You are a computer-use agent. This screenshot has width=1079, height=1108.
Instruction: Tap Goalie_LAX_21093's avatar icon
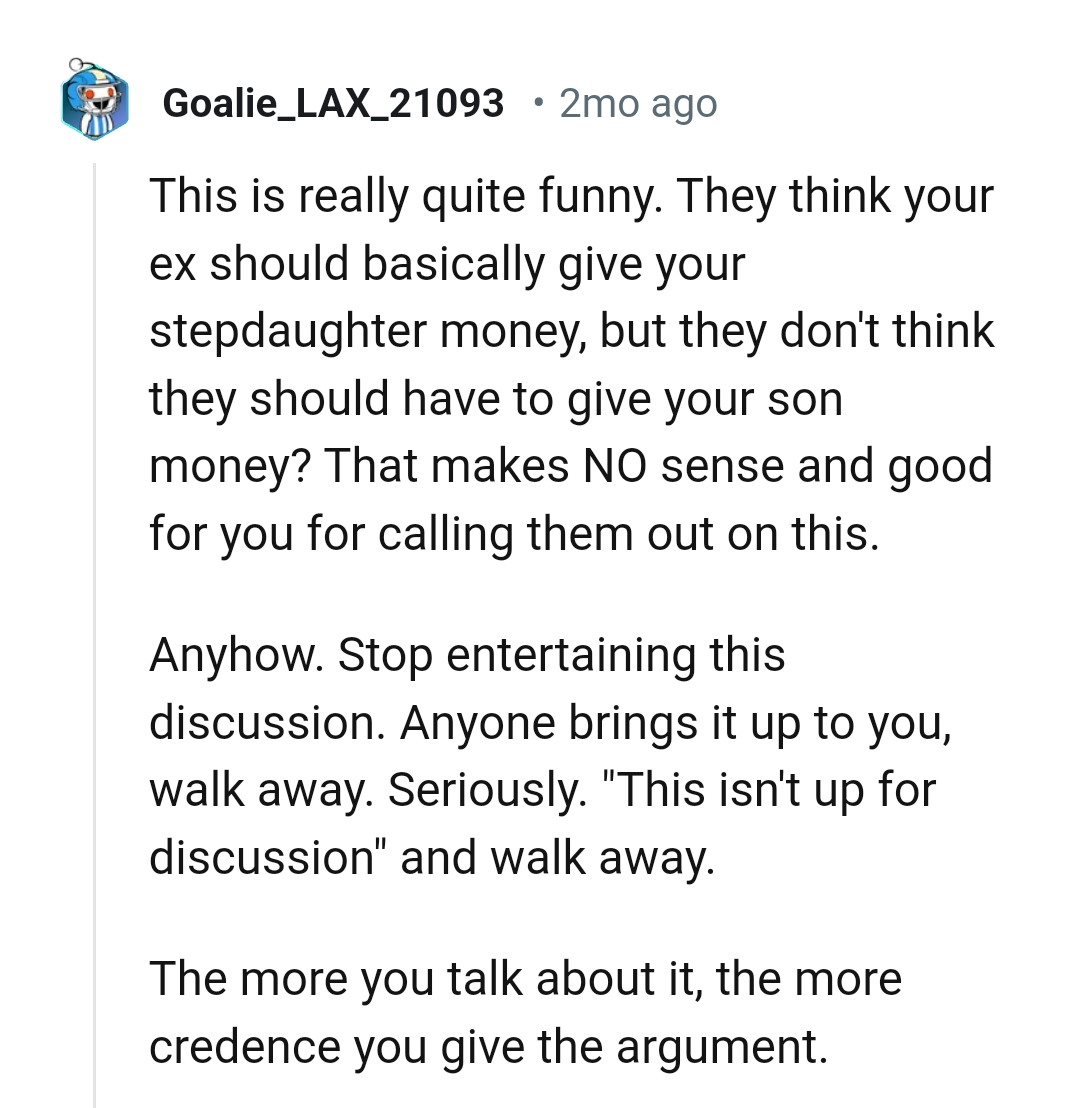[94, 98]
